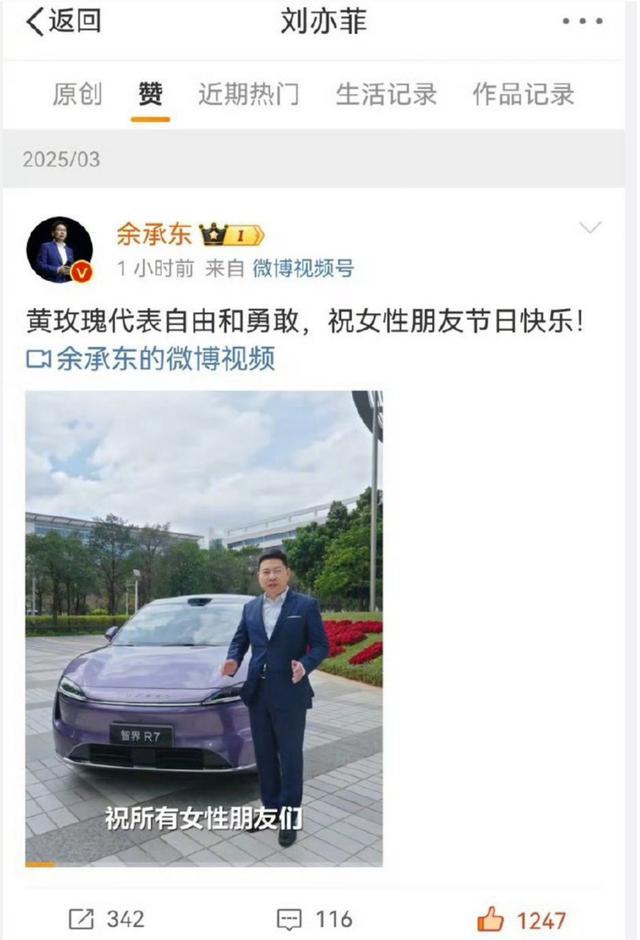The width and height of the screenshot is (640, 940).
Task: Open the 微博视频号 source link
Action: (x=302, y=268)
